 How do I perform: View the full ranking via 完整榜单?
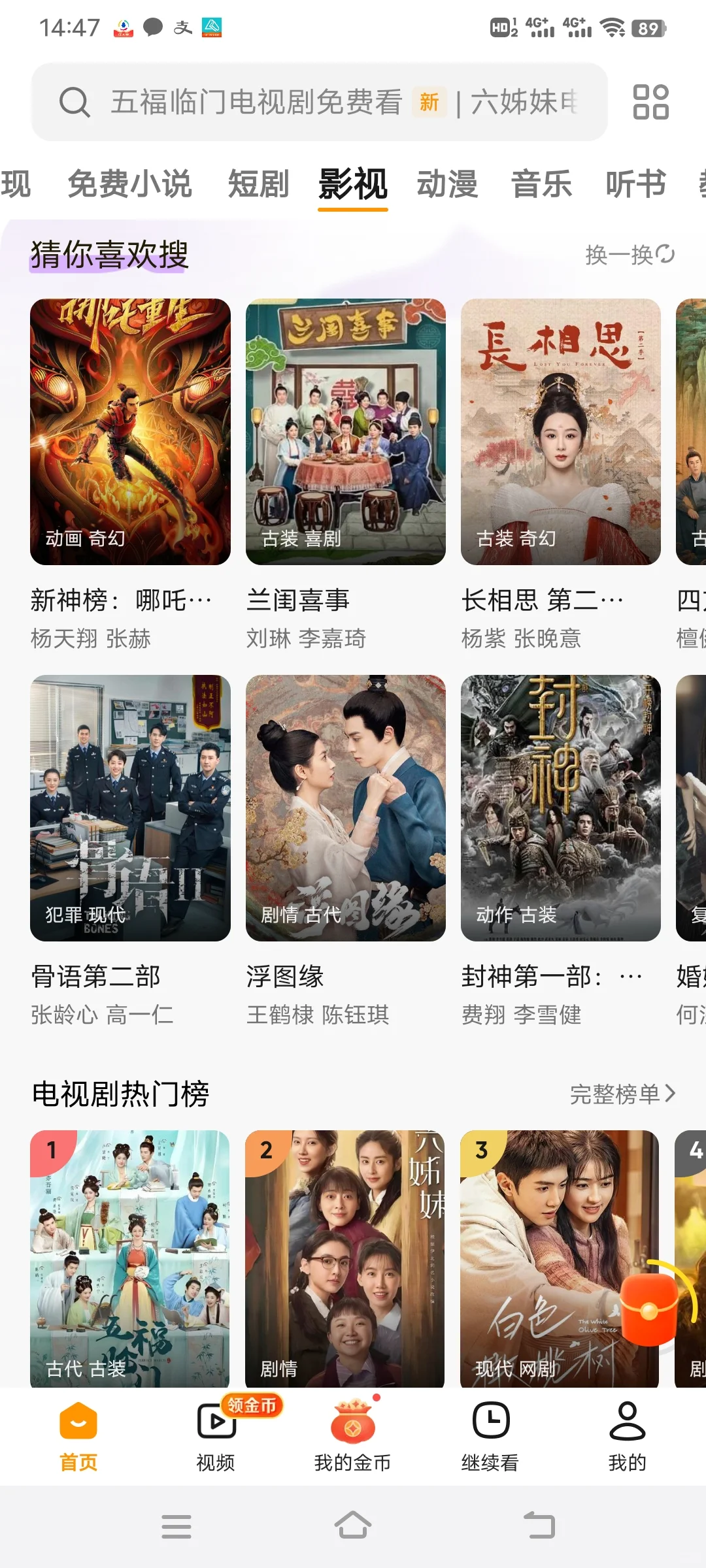[x=622, y=1094]
